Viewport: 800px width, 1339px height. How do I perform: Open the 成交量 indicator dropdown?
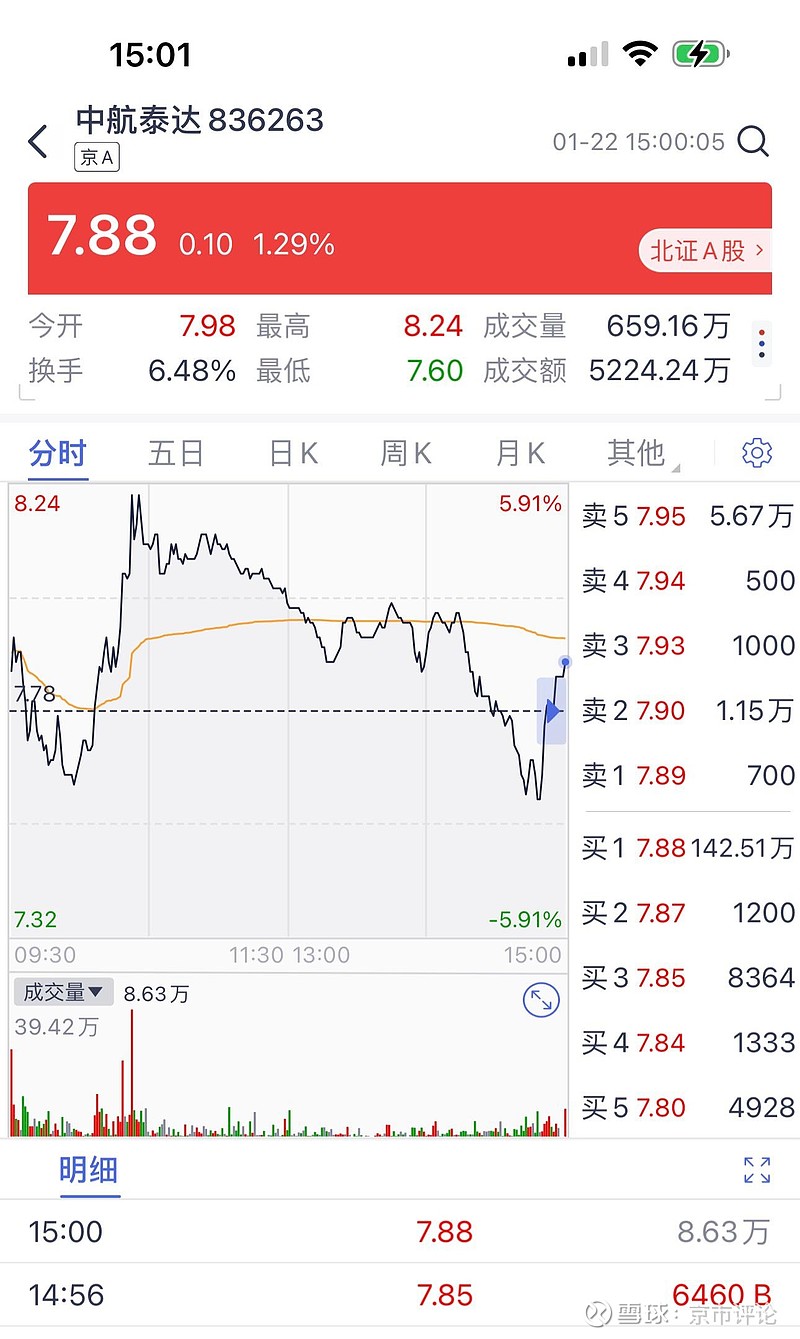[62, 993]
